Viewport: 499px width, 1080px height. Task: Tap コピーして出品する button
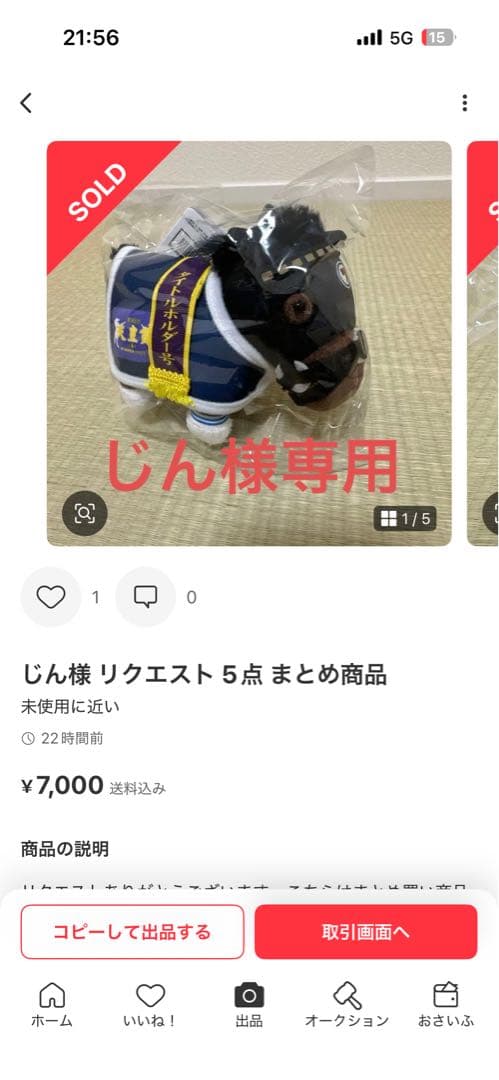(132, 932)
